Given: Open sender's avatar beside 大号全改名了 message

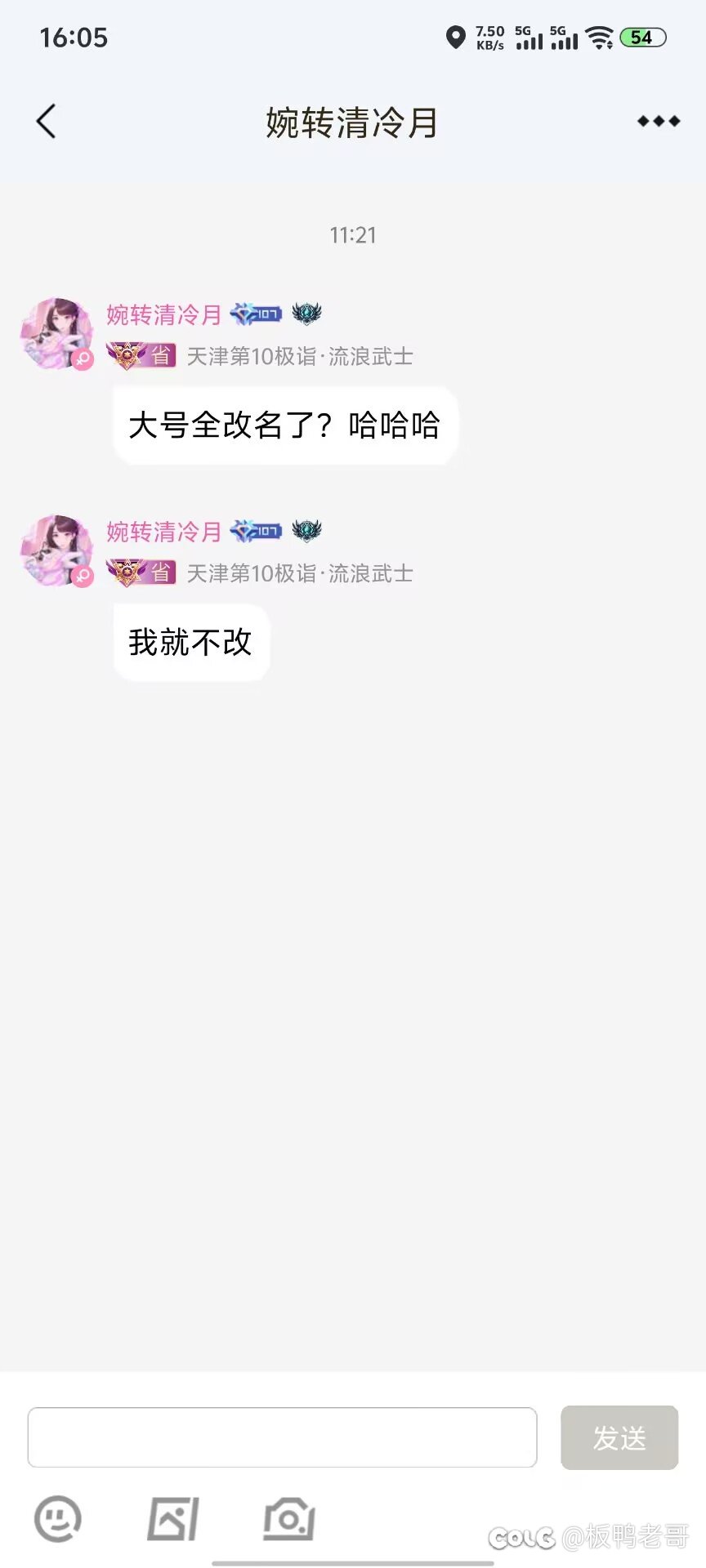Looking at the screenshot, I should pos(56,333).
